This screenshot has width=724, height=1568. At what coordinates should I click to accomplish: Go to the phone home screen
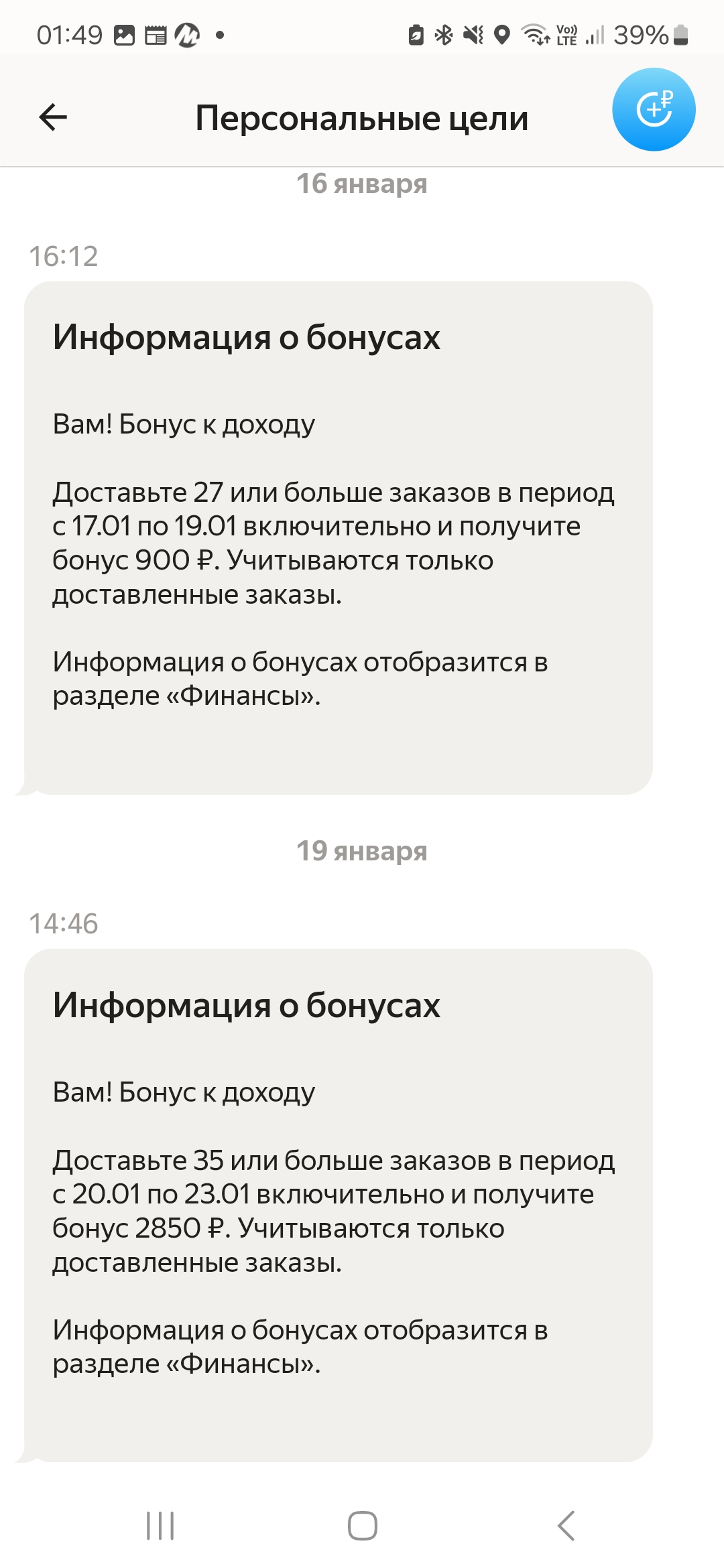coord(363,1526)
